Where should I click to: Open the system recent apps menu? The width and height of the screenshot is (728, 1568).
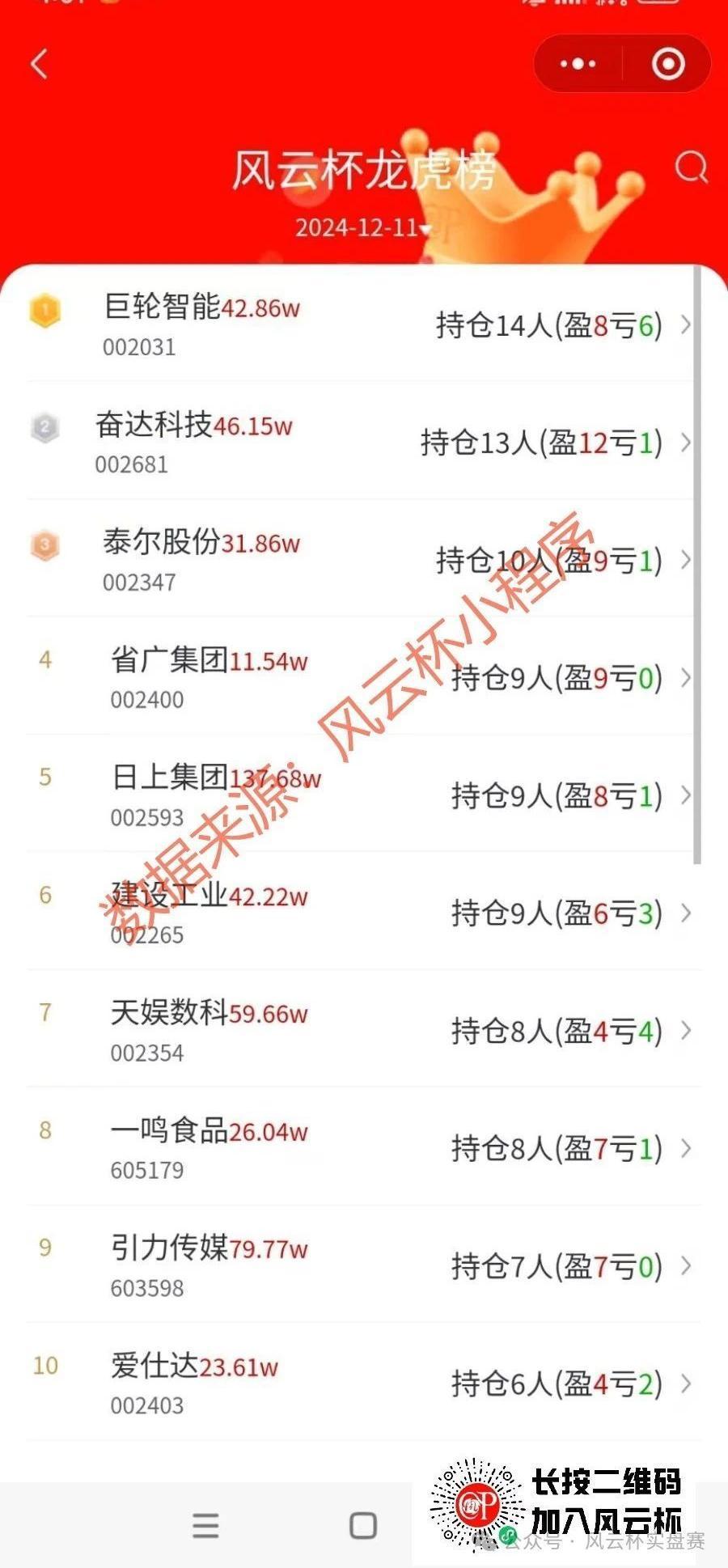205,1526
